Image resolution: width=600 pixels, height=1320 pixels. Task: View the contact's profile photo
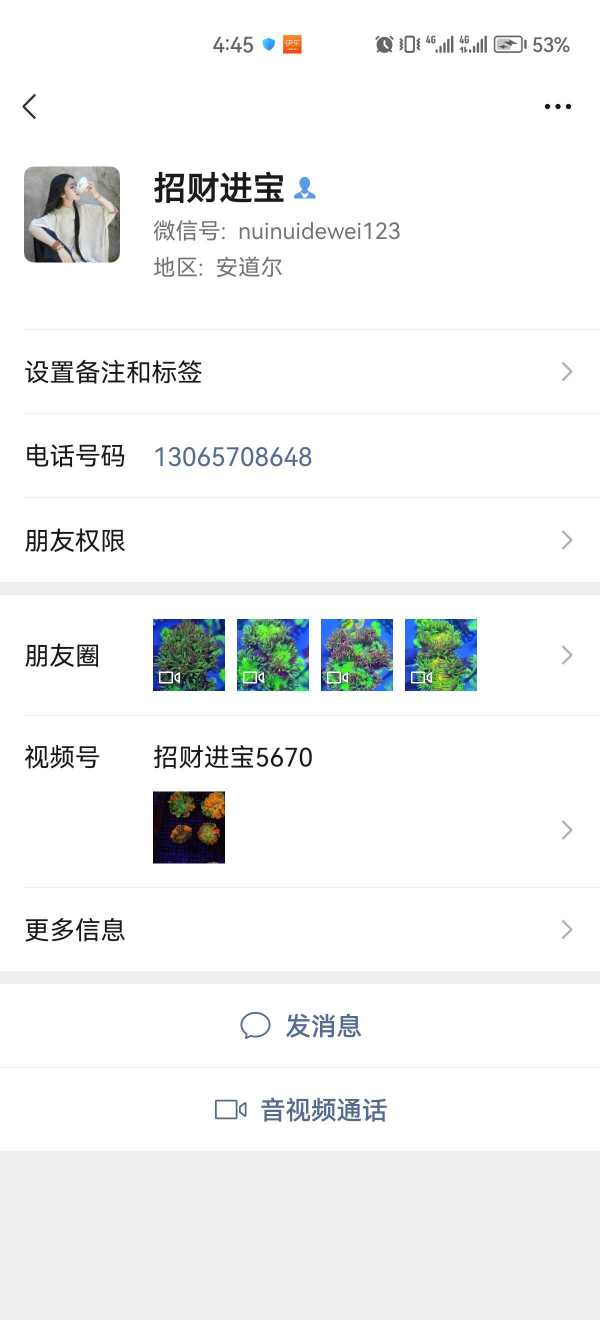click(x=72, y=215)
